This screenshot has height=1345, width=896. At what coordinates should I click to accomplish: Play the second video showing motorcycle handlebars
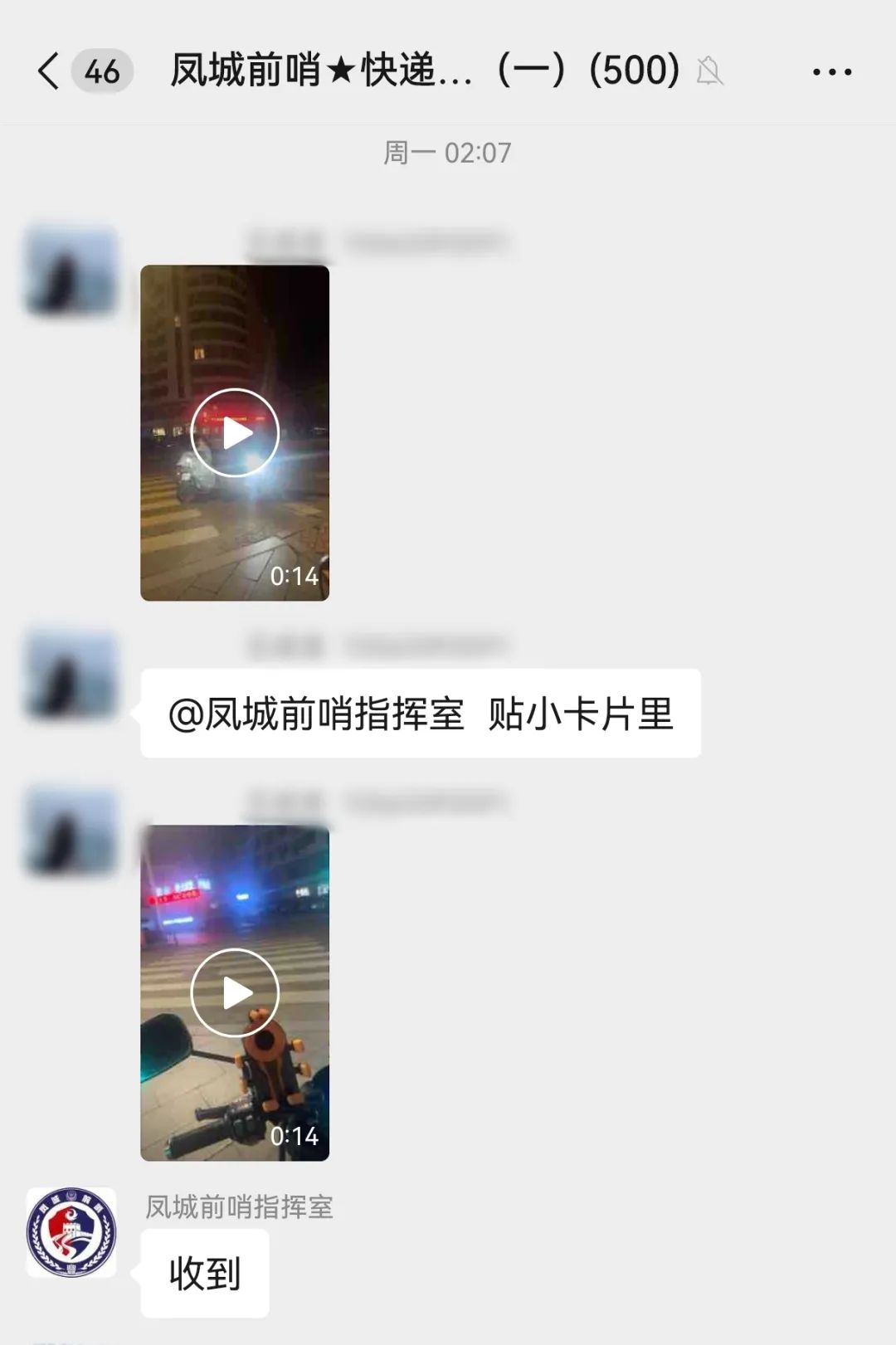235,992
